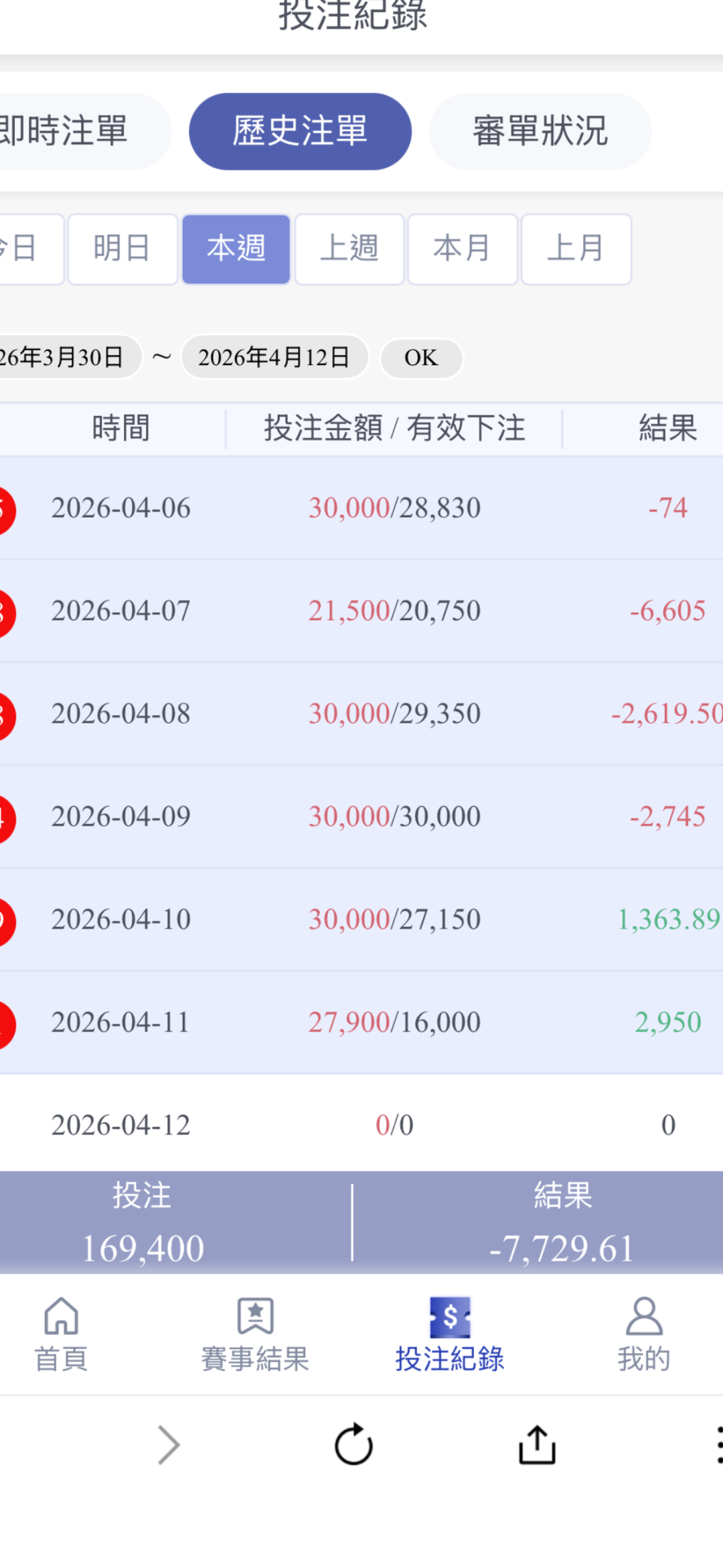Screen dimensions: 723x1568
Task: Open the 審單狀況 tab
Action: 540,131
